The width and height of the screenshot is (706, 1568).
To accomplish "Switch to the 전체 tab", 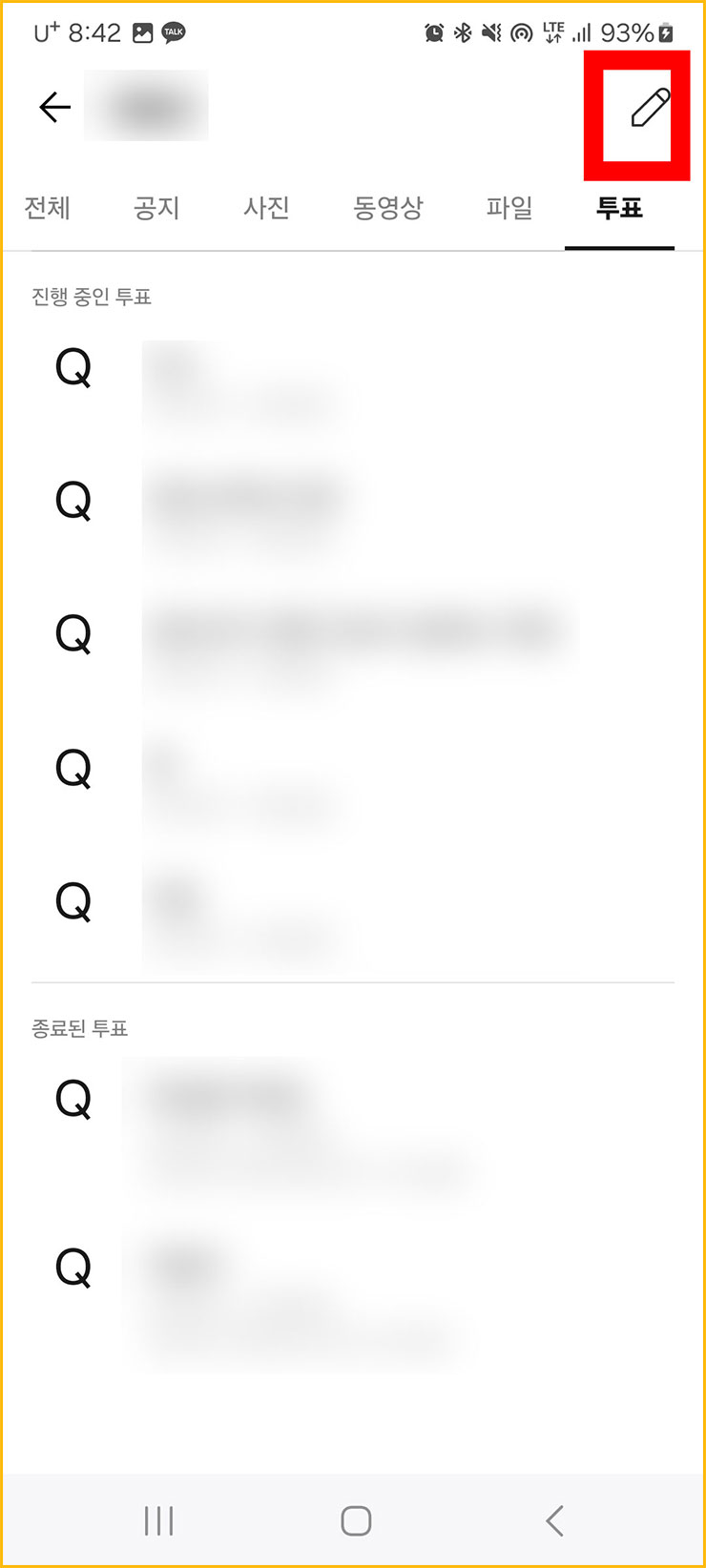I will [x=47, y=209].
